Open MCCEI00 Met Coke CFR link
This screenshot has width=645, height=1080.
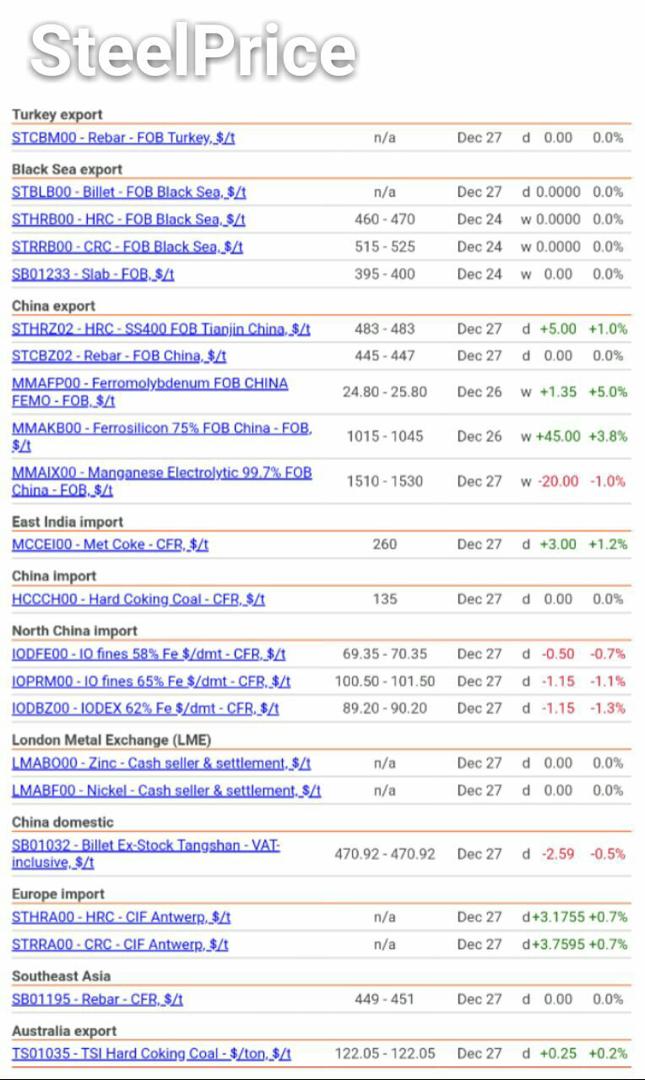point(110,545)
